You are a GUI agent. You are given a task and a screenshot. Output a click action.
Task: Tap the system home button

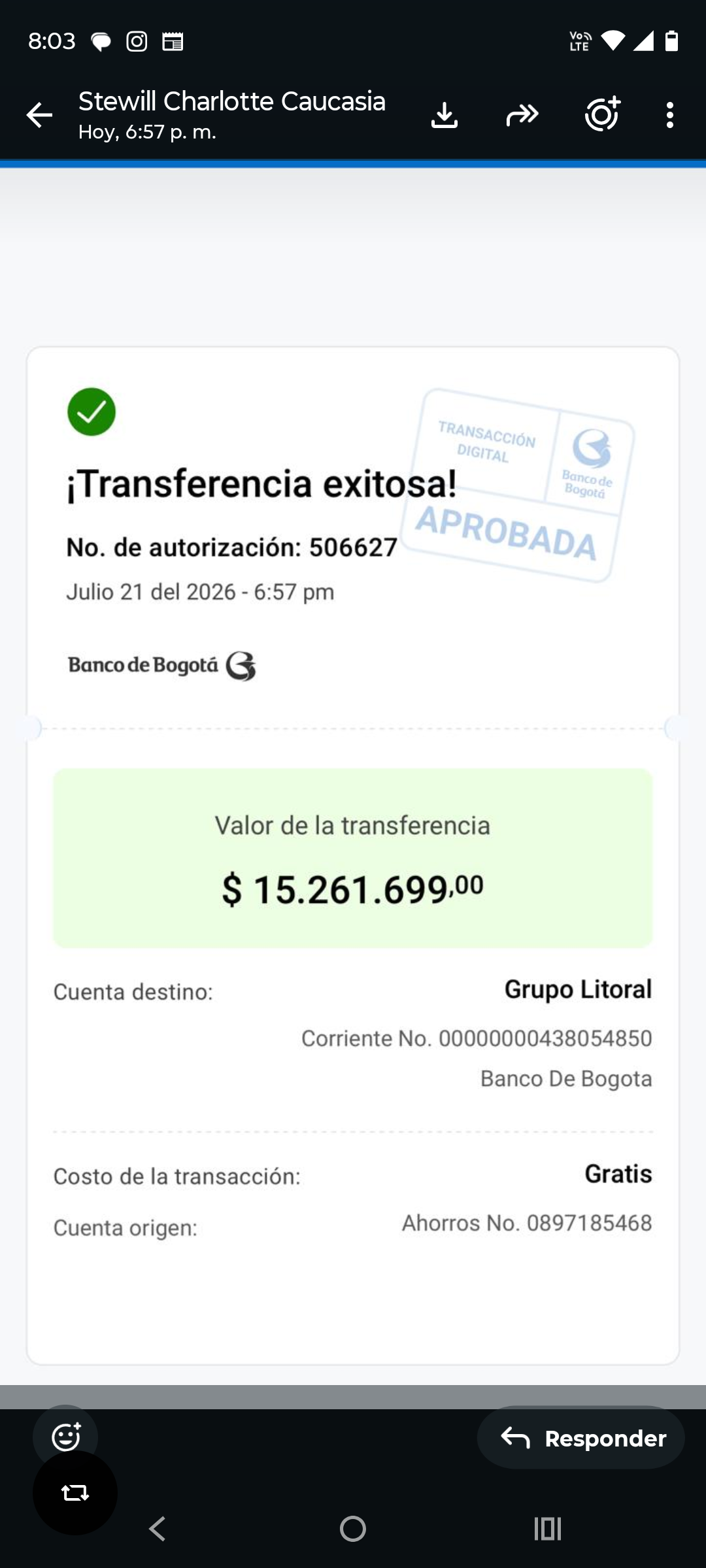pos(353,1529)
